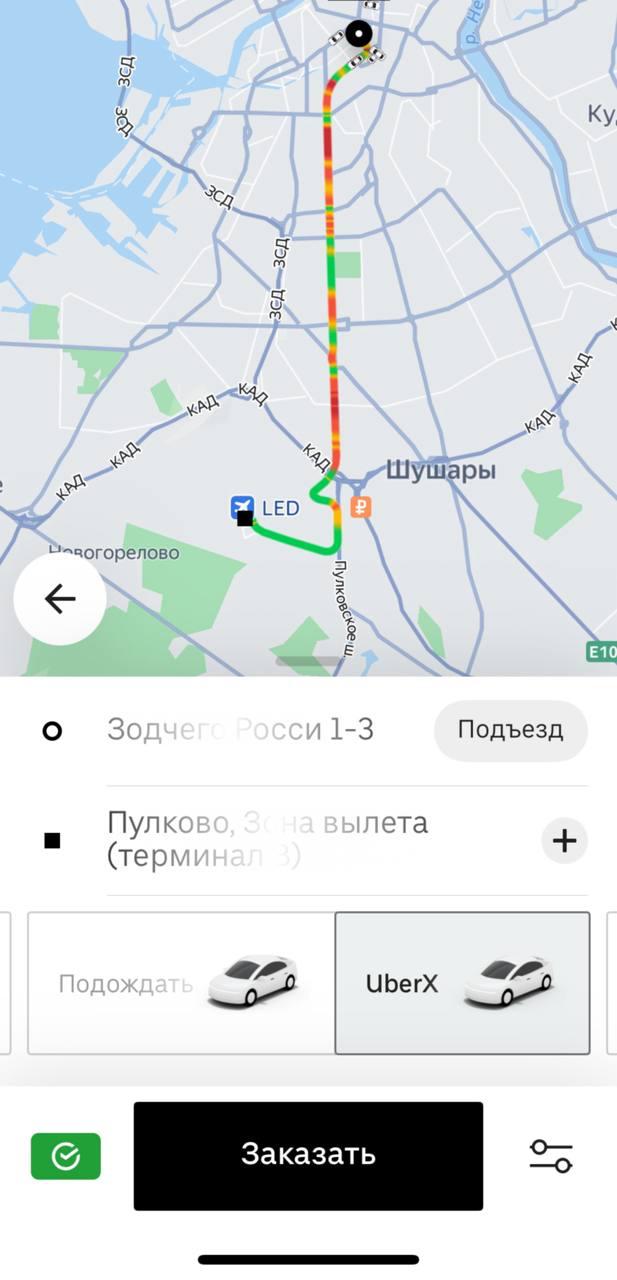The image size is (617, 1280).
Task: Tap the Подъезд entrance button
Action: click(x=510, y=730)
